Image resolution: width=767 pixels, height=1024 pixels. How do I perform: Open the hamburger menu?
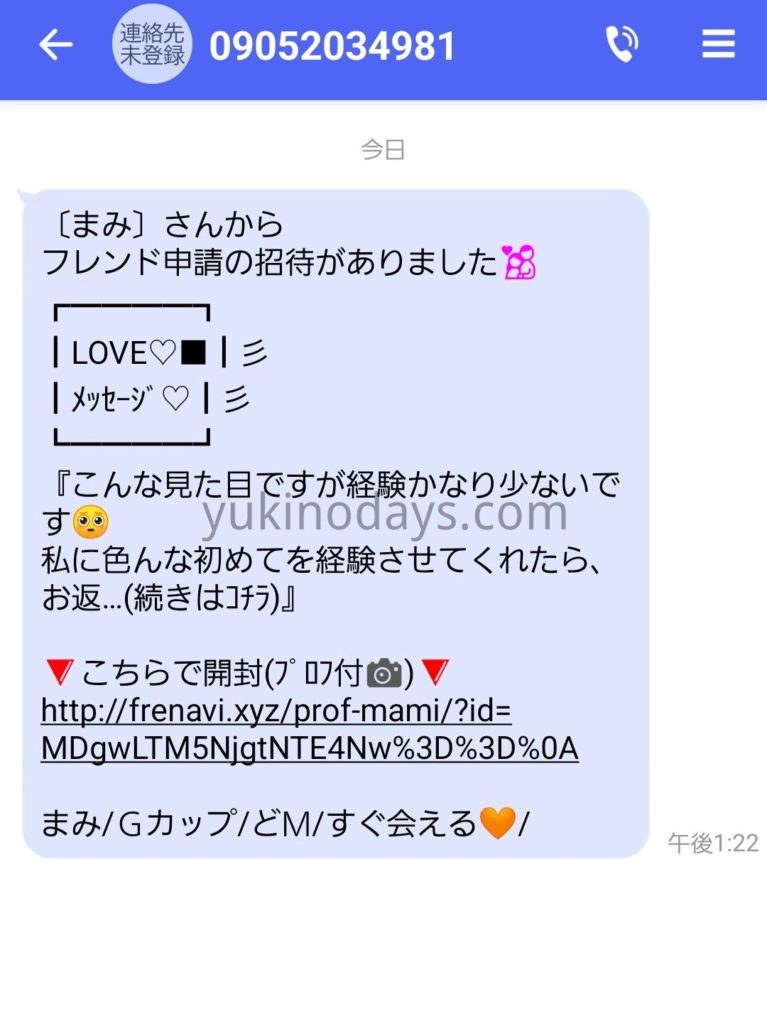[718, 45]
